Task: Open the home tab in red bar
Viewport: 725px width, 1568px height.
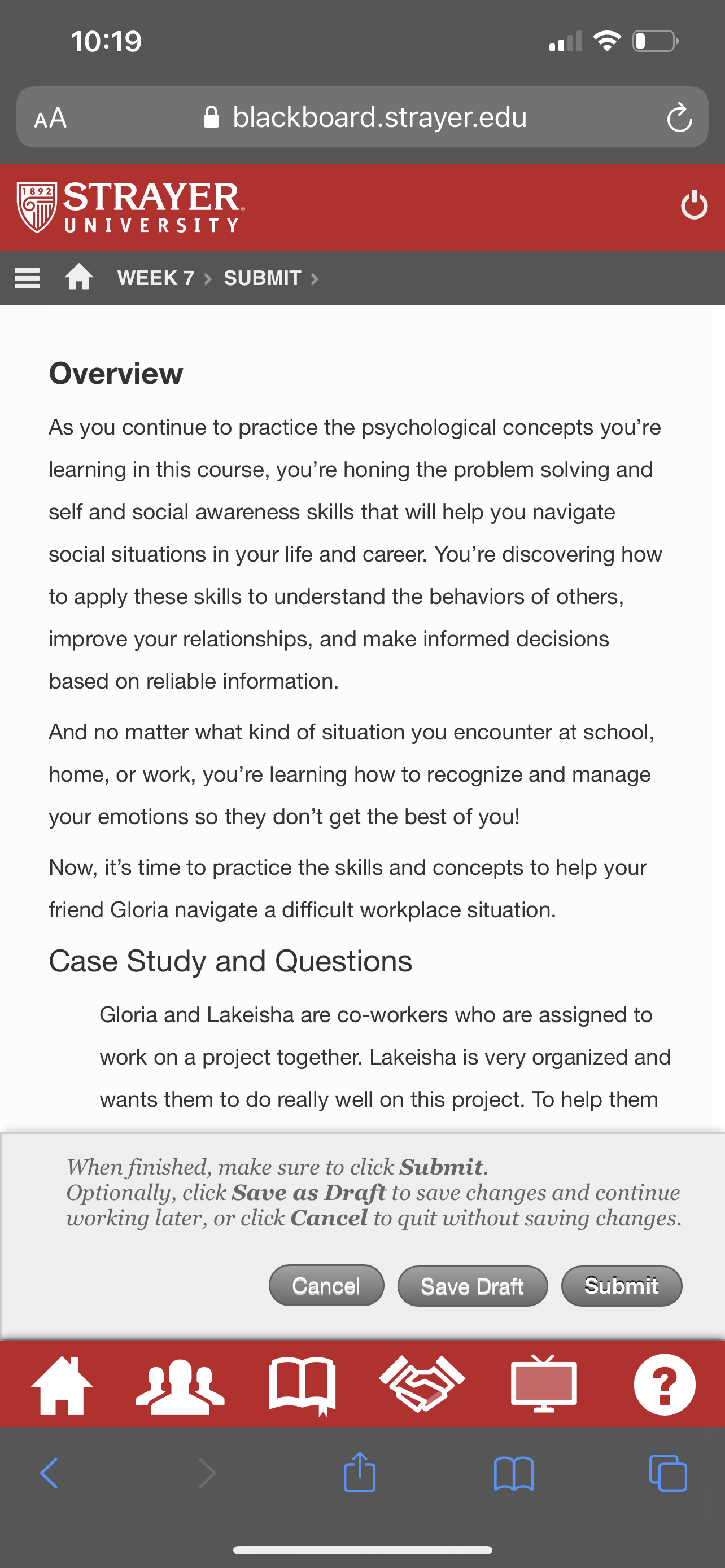Action: pos(62,1385)
